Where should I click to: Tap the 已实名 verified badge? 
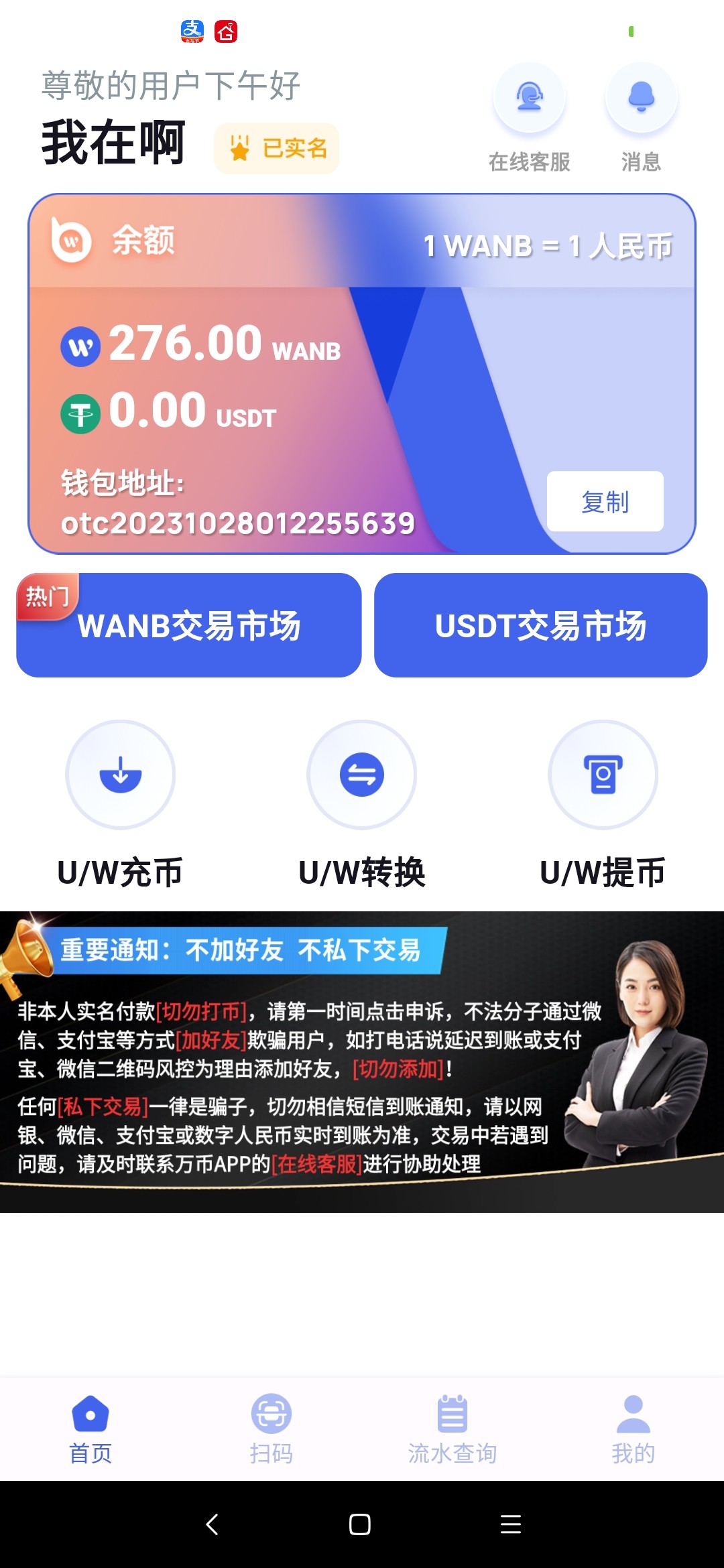[276, 149]
